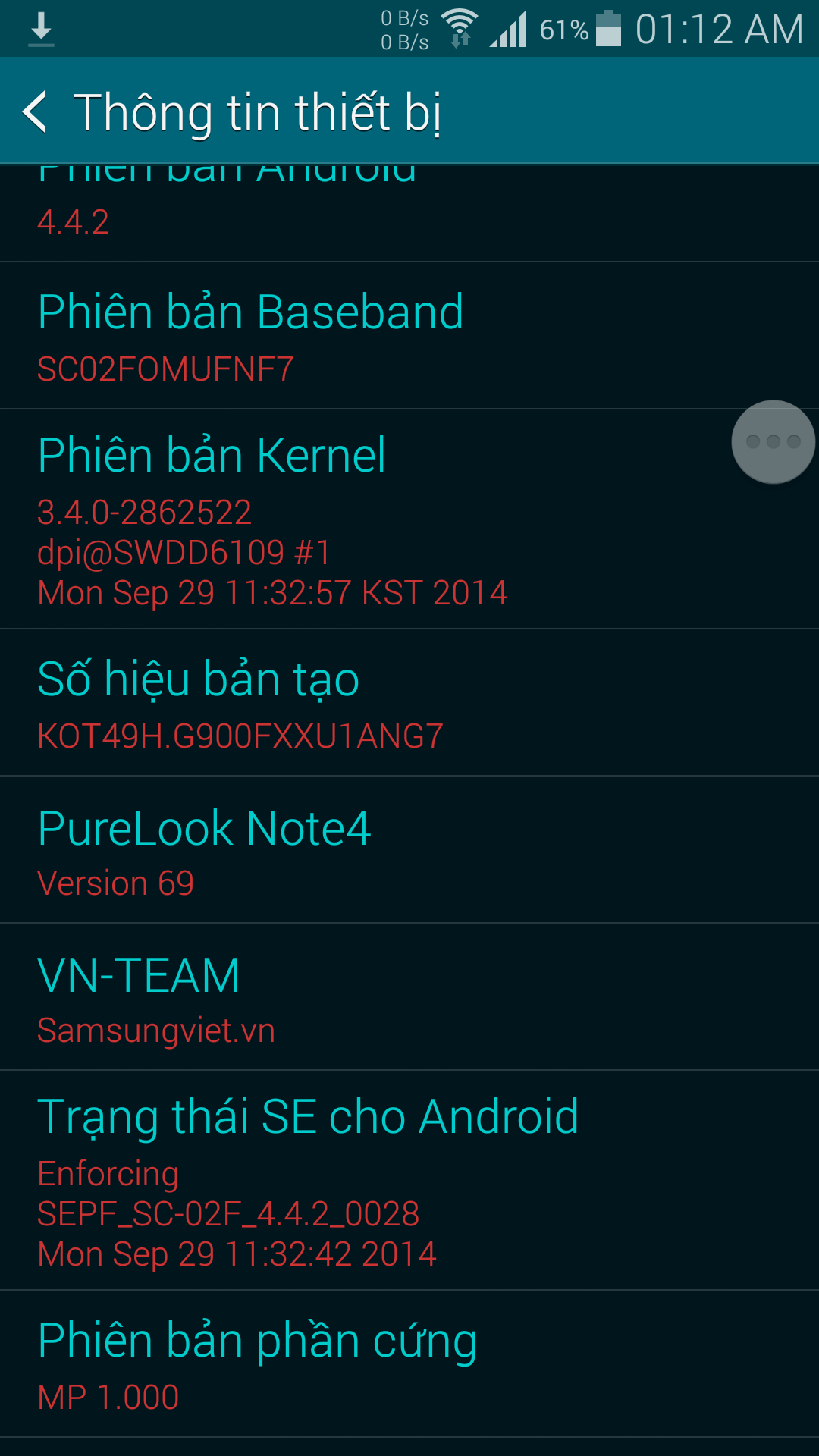Select Phiên bản phần cứng row
The image size is (819, 1456).
pyautogui.click(x=409, y=1364)
